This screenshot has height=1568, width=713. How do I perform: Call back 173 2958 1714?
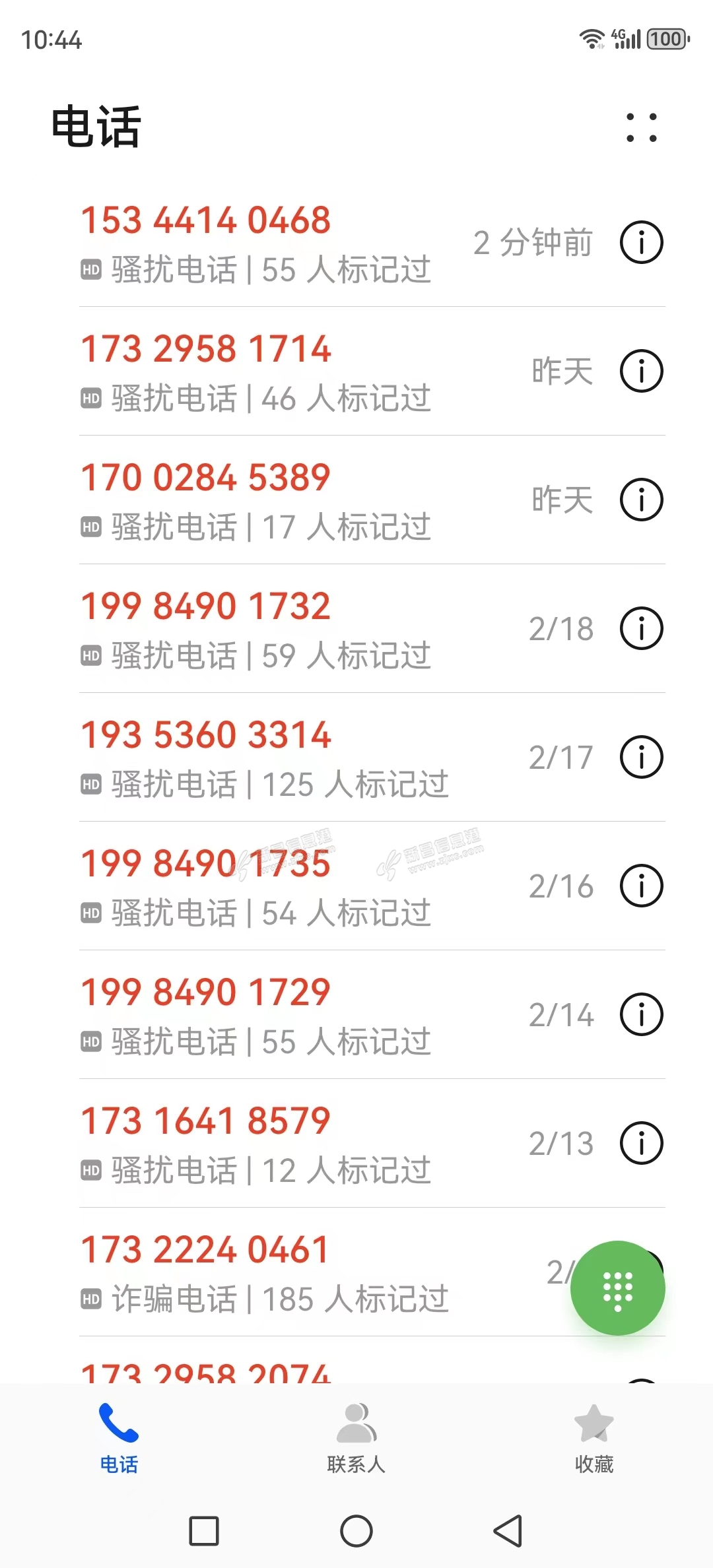264,371
